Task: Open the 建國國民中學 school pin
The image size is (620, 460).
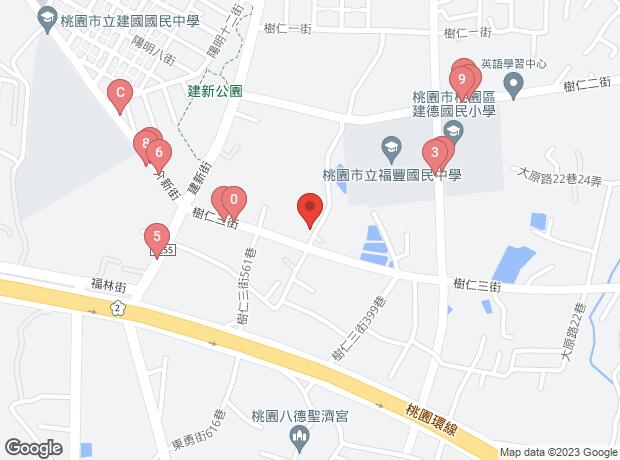Action: click(46, 17)
